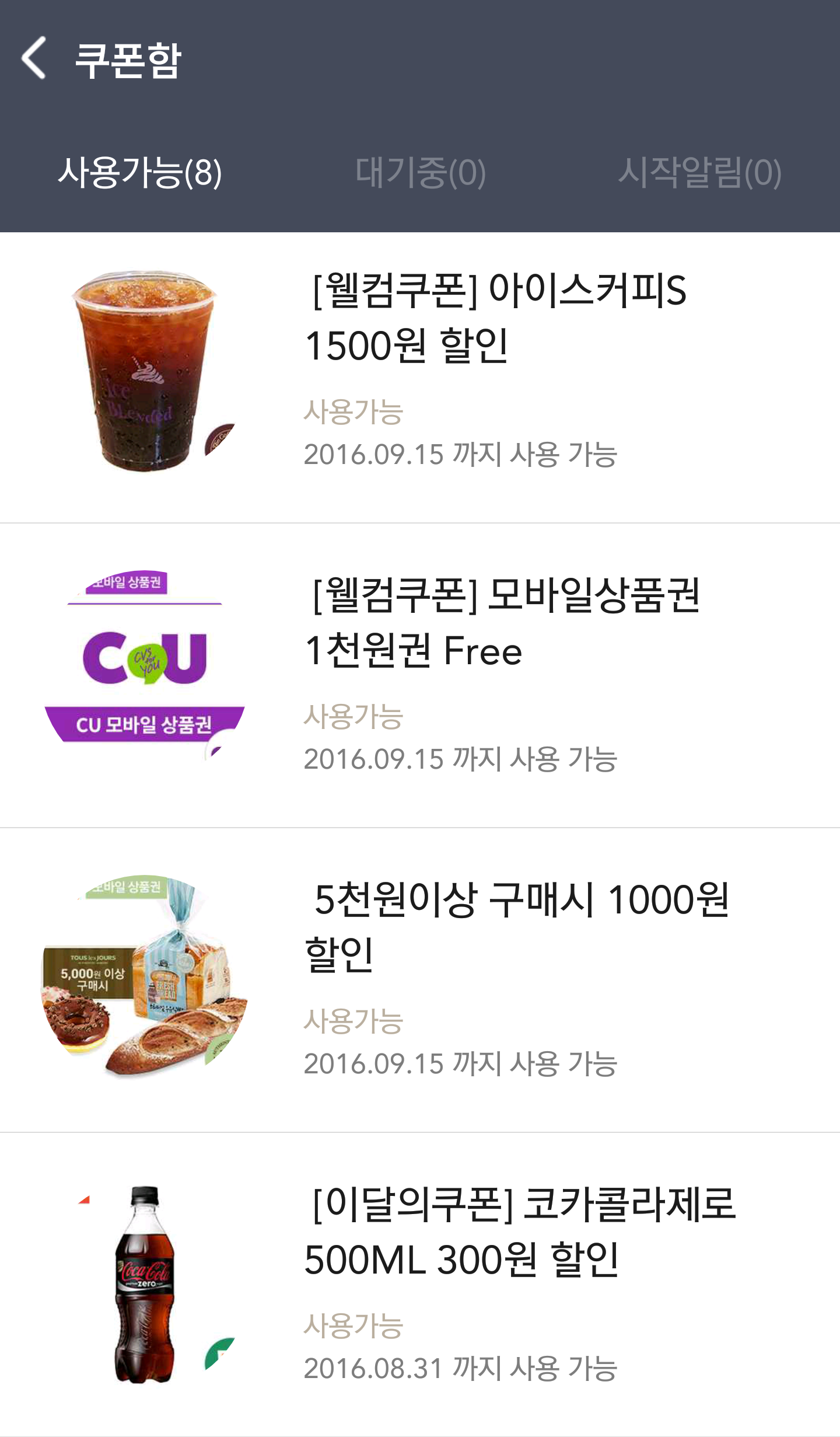Select the 사용가능(8) tab
This screenshot has width=840, height=1437.
tap(140, 173)
